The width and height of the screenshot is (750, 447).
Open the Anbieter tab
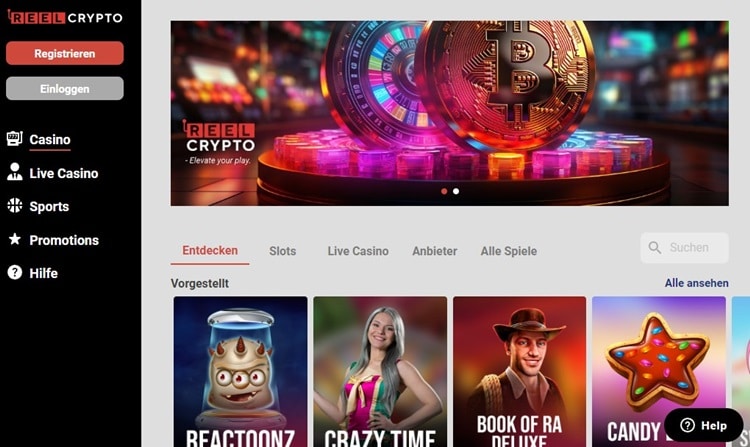pos(435,251)
